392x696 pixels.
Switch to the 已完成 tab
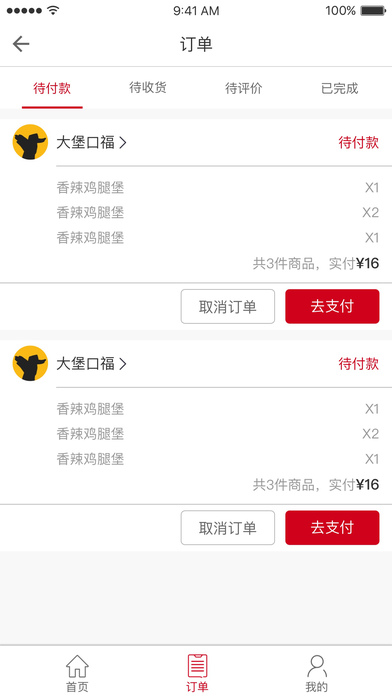pos(340,88)
